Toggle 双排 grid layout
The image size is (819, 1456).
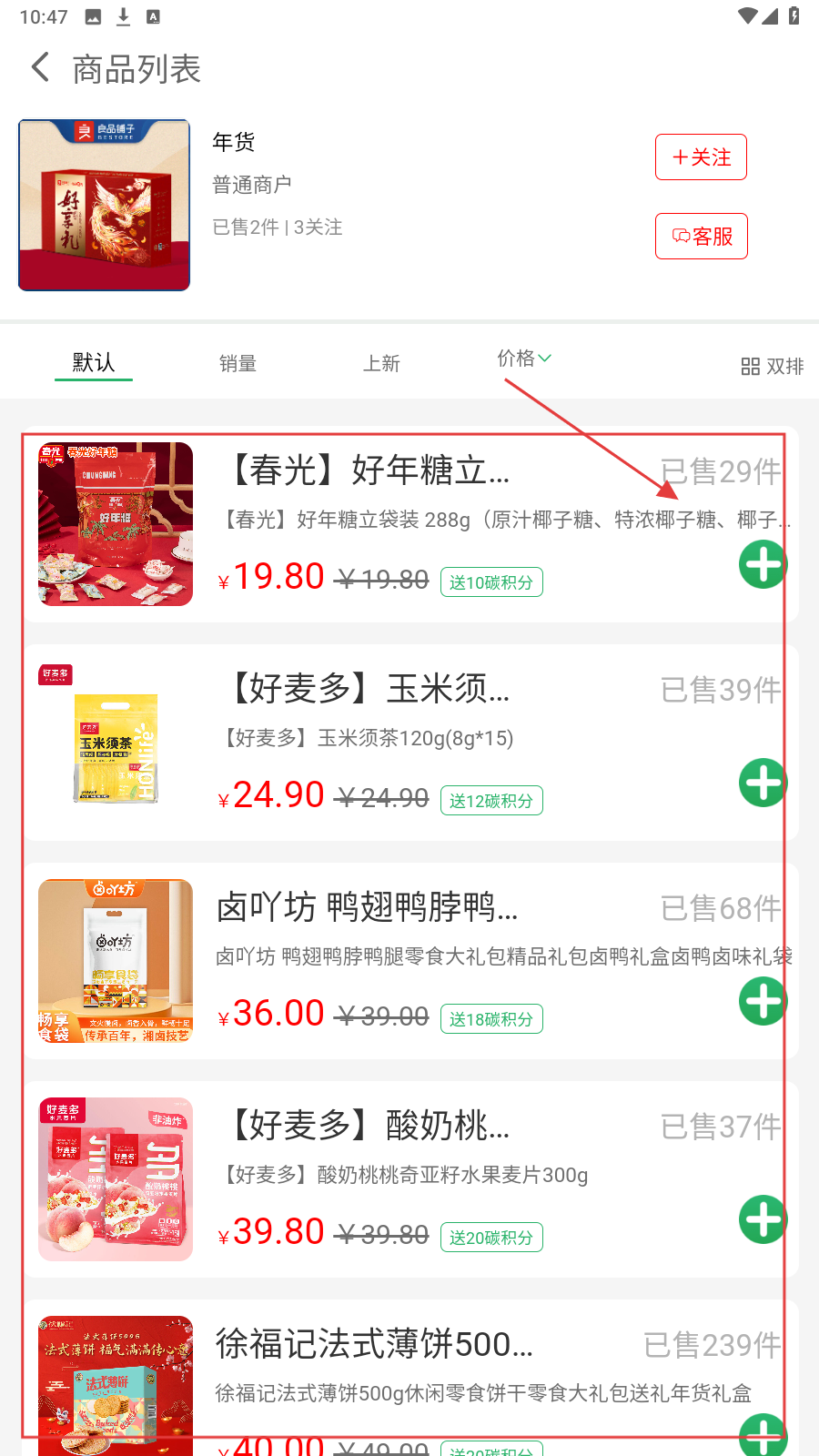[x=773, y=366]
